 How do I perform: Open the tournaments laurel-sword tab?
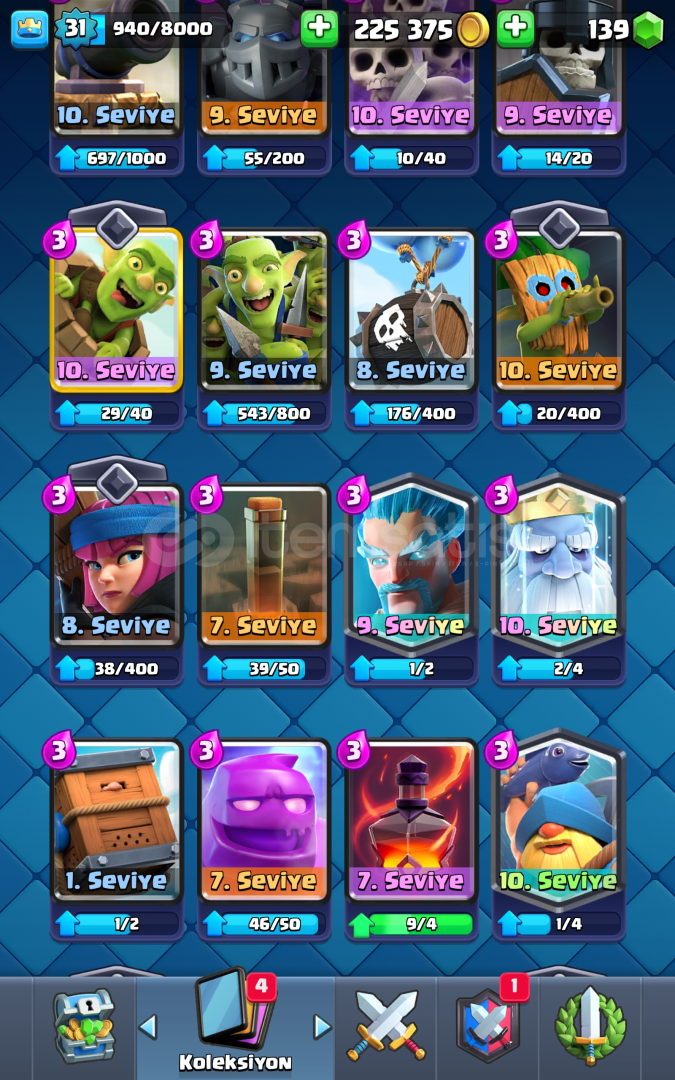[x=590, y=1026]
